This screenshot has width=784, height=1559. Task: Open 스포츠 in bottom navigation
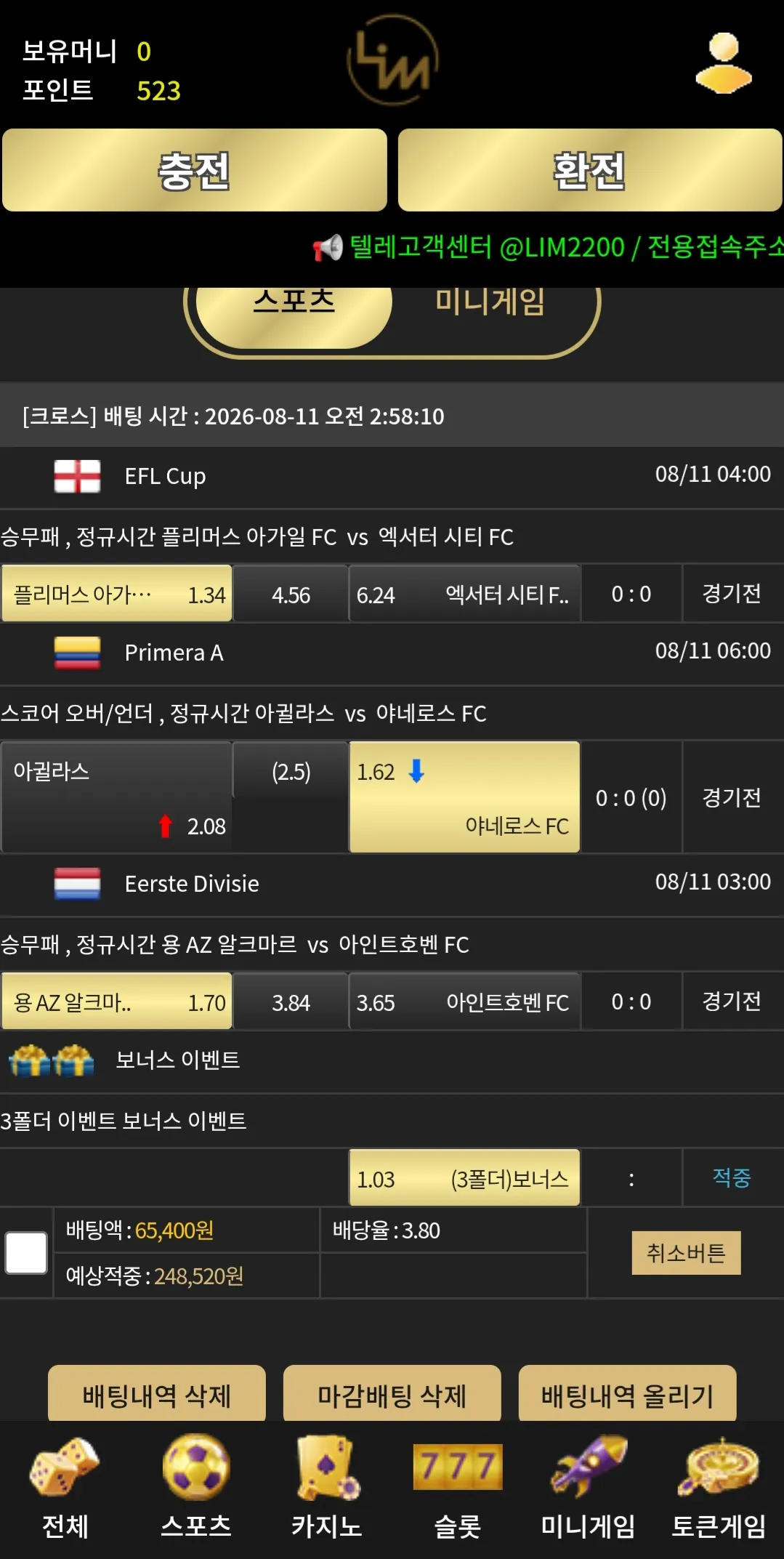(x=196, y=1488)
